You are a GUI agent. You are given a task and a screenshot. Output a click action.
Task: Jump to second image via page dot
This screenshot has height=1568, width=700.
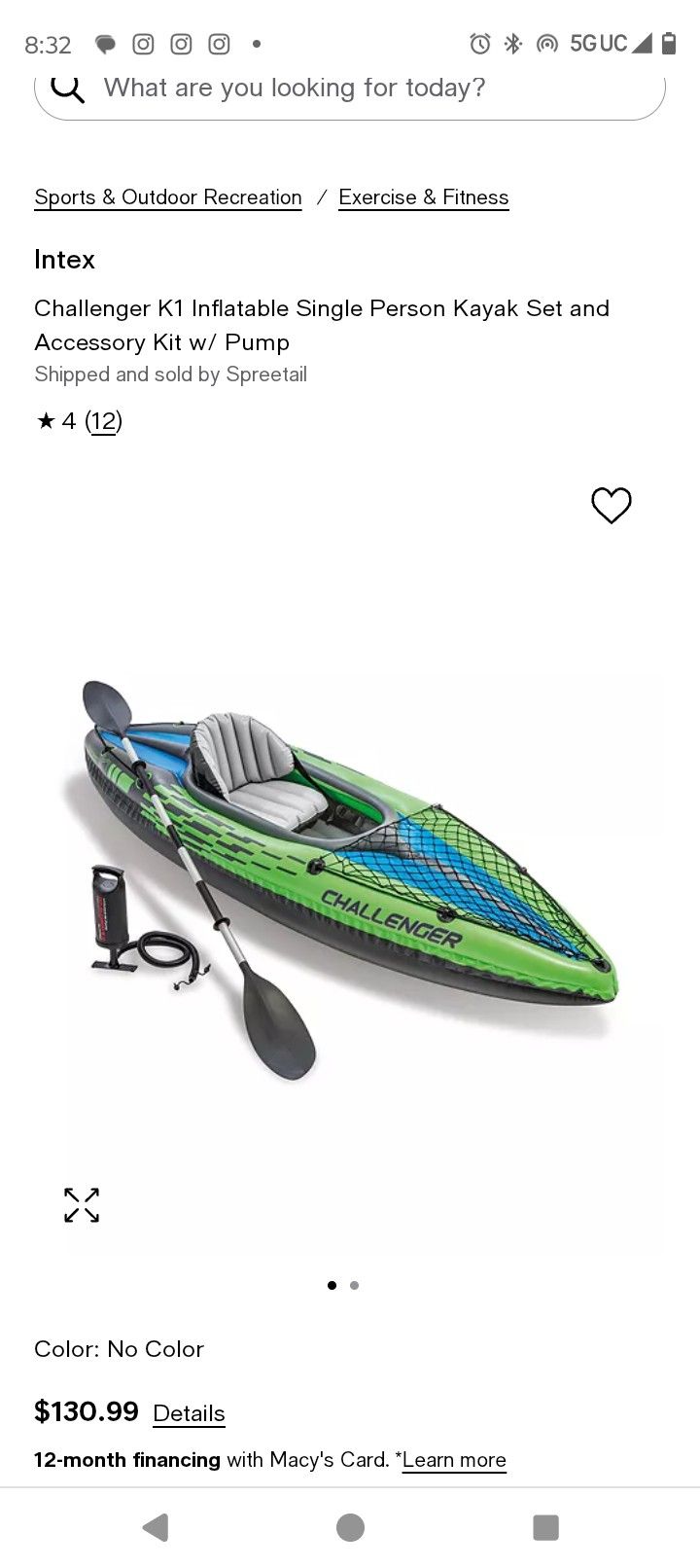[x=355, y=1285]
